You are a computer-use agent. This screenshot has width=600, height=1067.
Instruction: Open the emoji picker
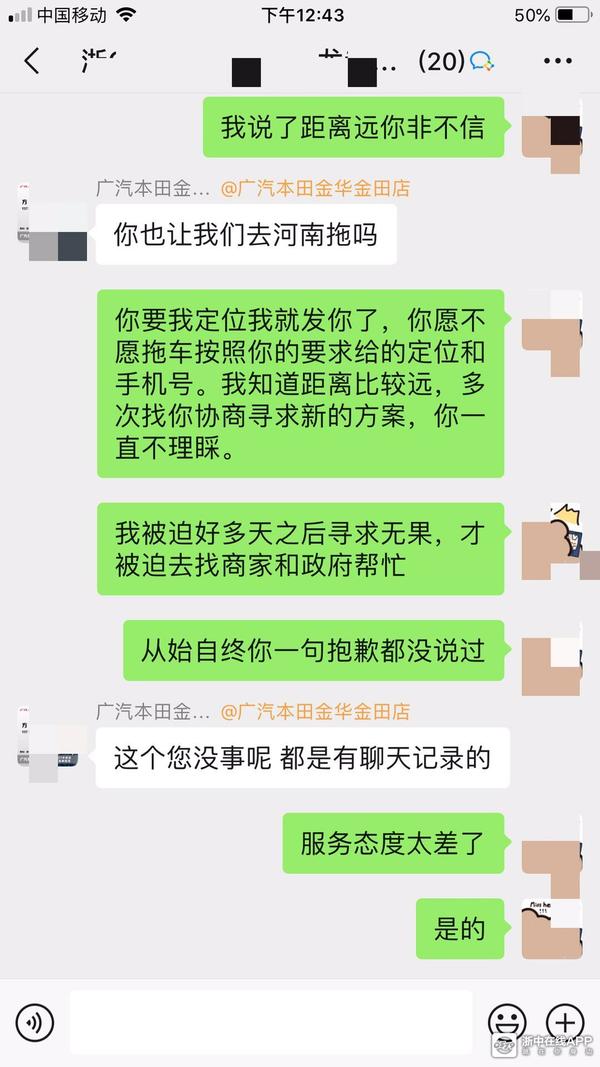tap(507, 1022)
